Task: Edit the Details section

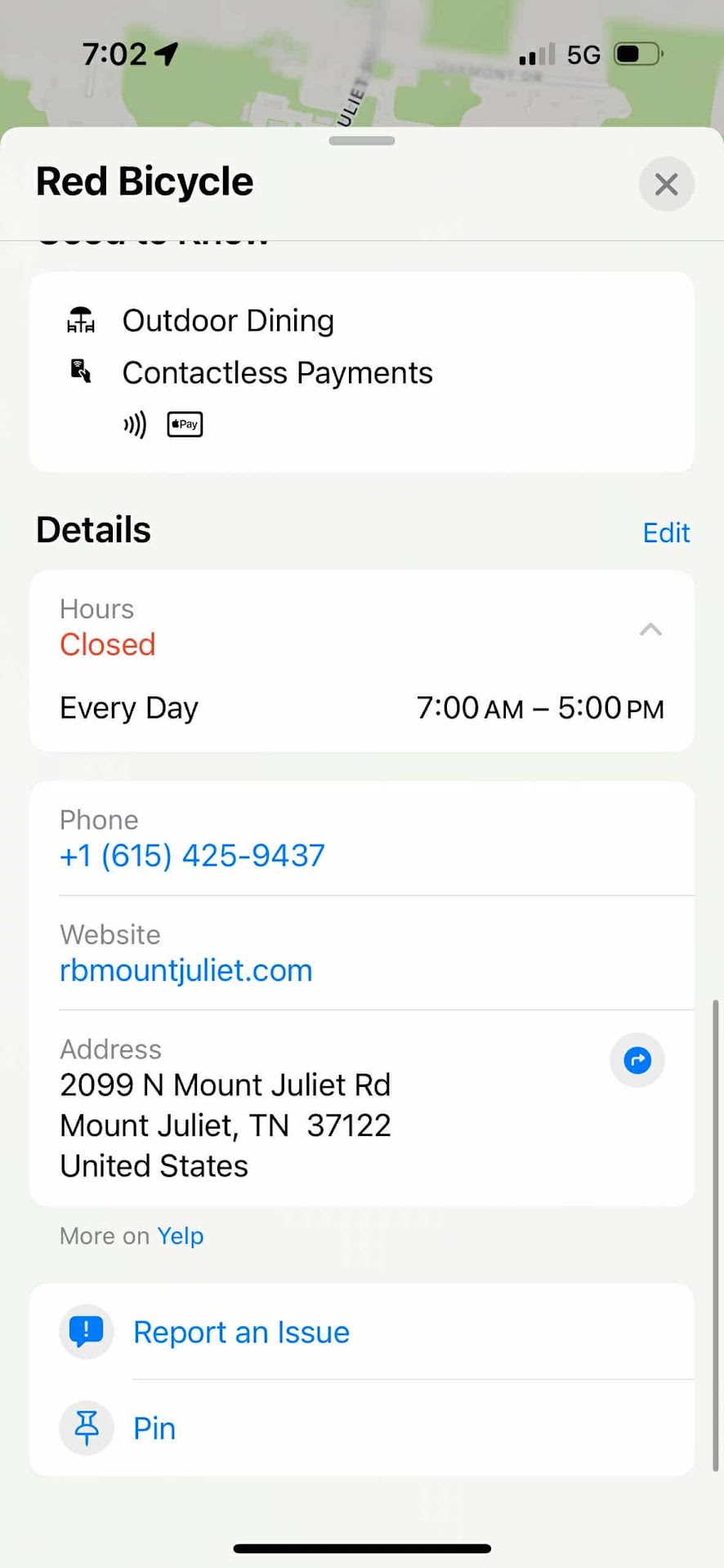Action: pyautogui.click(x=666, y=532)
